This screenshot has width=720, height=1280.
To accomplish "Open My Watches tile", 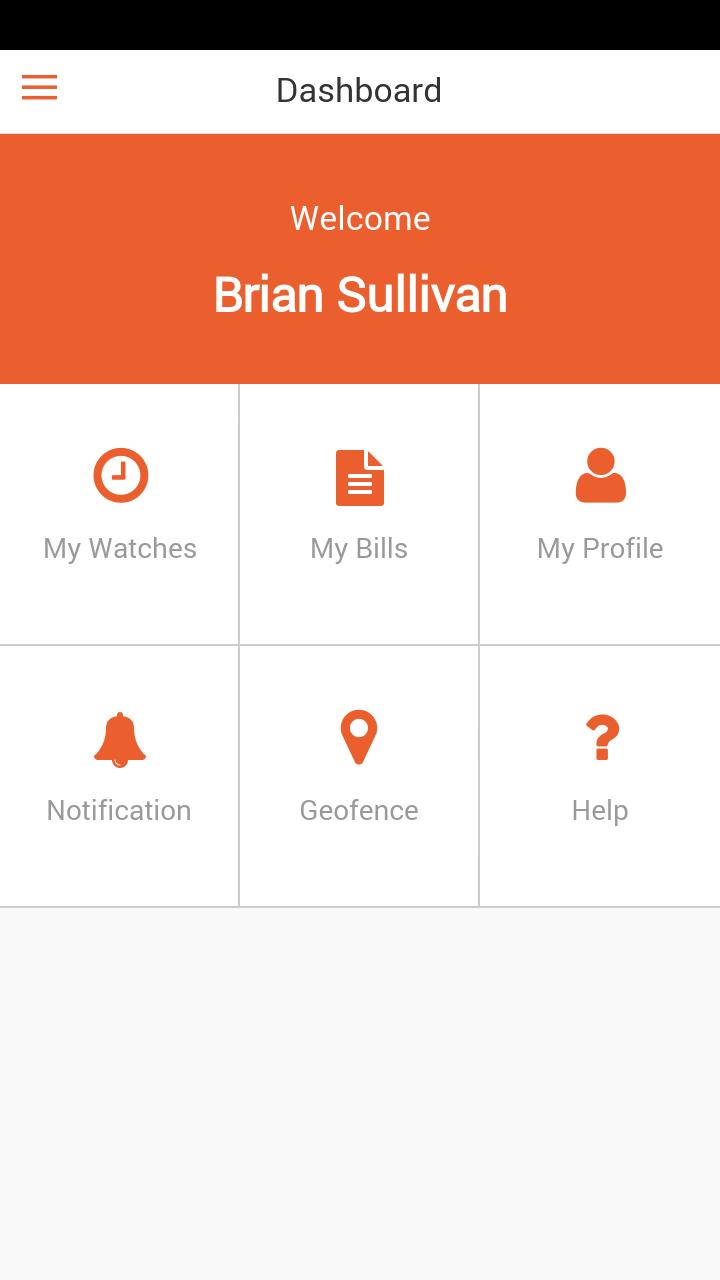I will [120, 514].
